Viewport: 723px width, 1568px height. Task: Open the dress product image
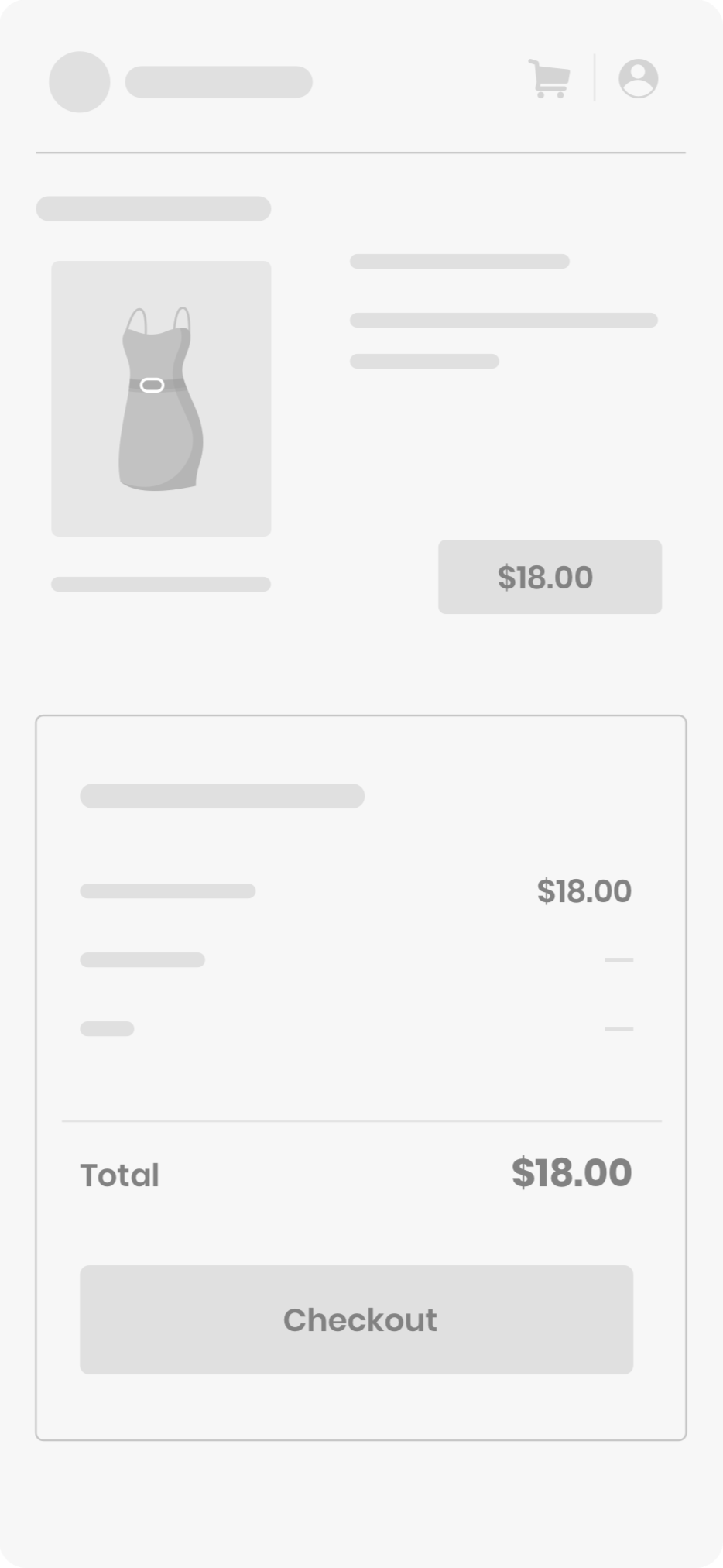click(161, 398)
